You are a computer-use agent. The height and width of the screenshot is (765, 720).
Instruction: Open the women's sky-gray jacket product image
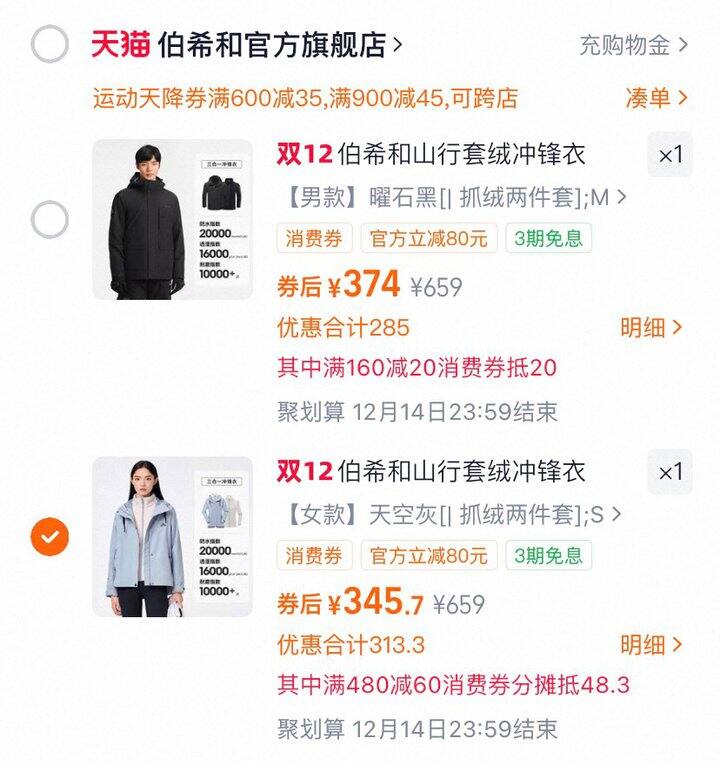pos(173,536)
